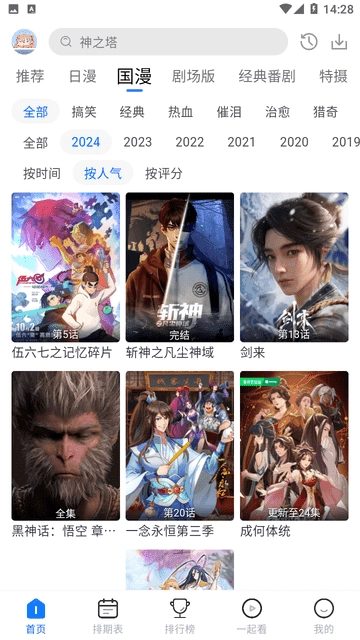Switch to the 我的 tab

point(324,616)
